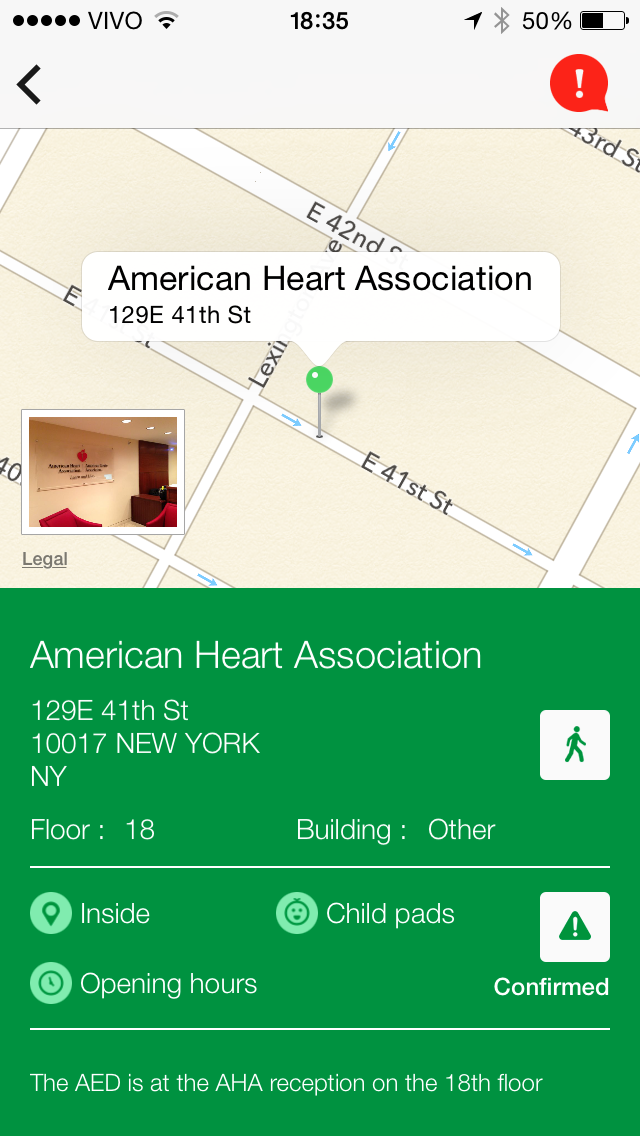The height and width of the screenshot is (1136, 640).
Task: Select the American Heart Association map callout
Action: click(320, 296)
